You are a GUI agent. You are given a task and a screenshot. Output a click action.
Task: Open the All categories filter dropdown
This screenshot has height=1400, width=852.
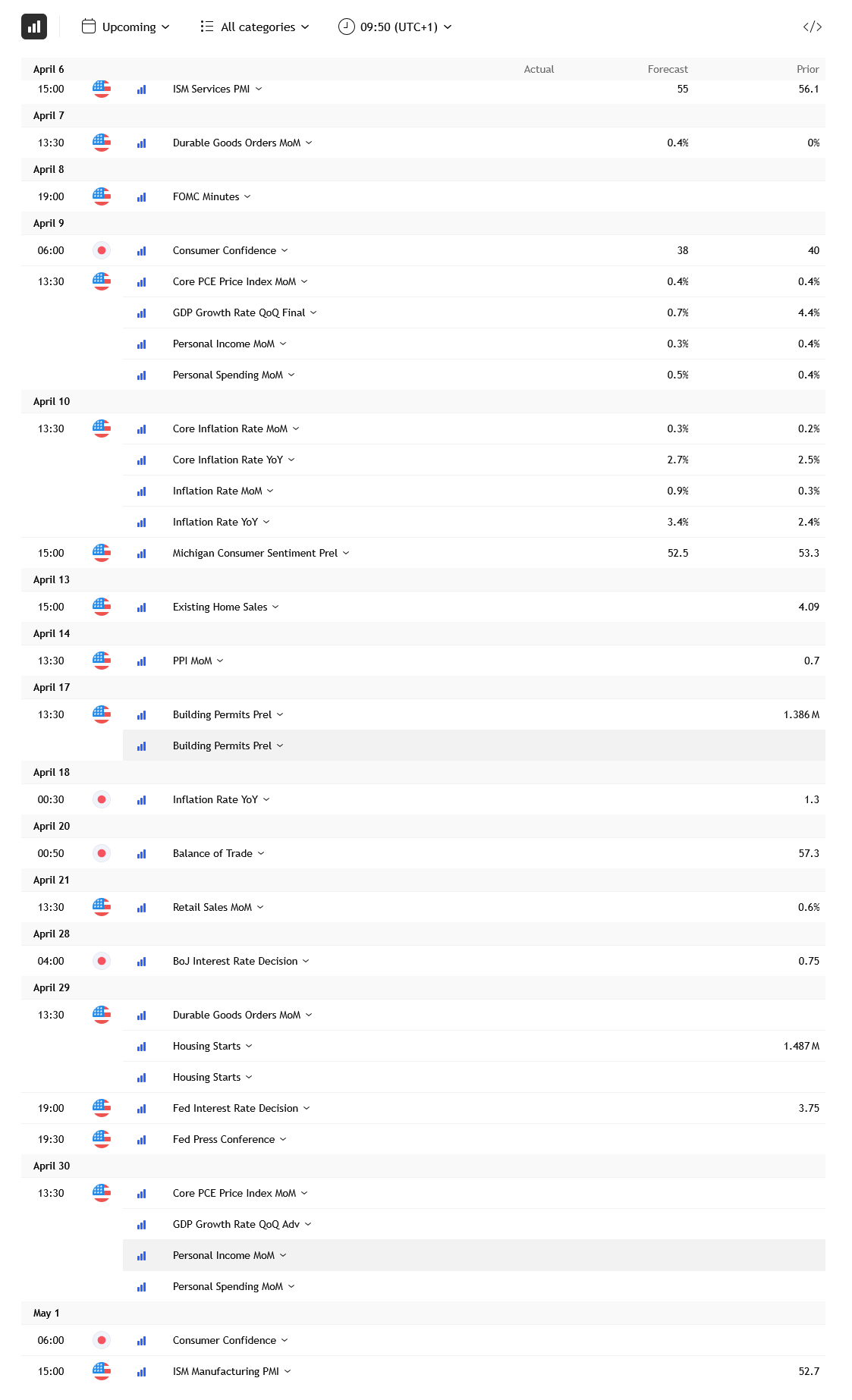255,27
